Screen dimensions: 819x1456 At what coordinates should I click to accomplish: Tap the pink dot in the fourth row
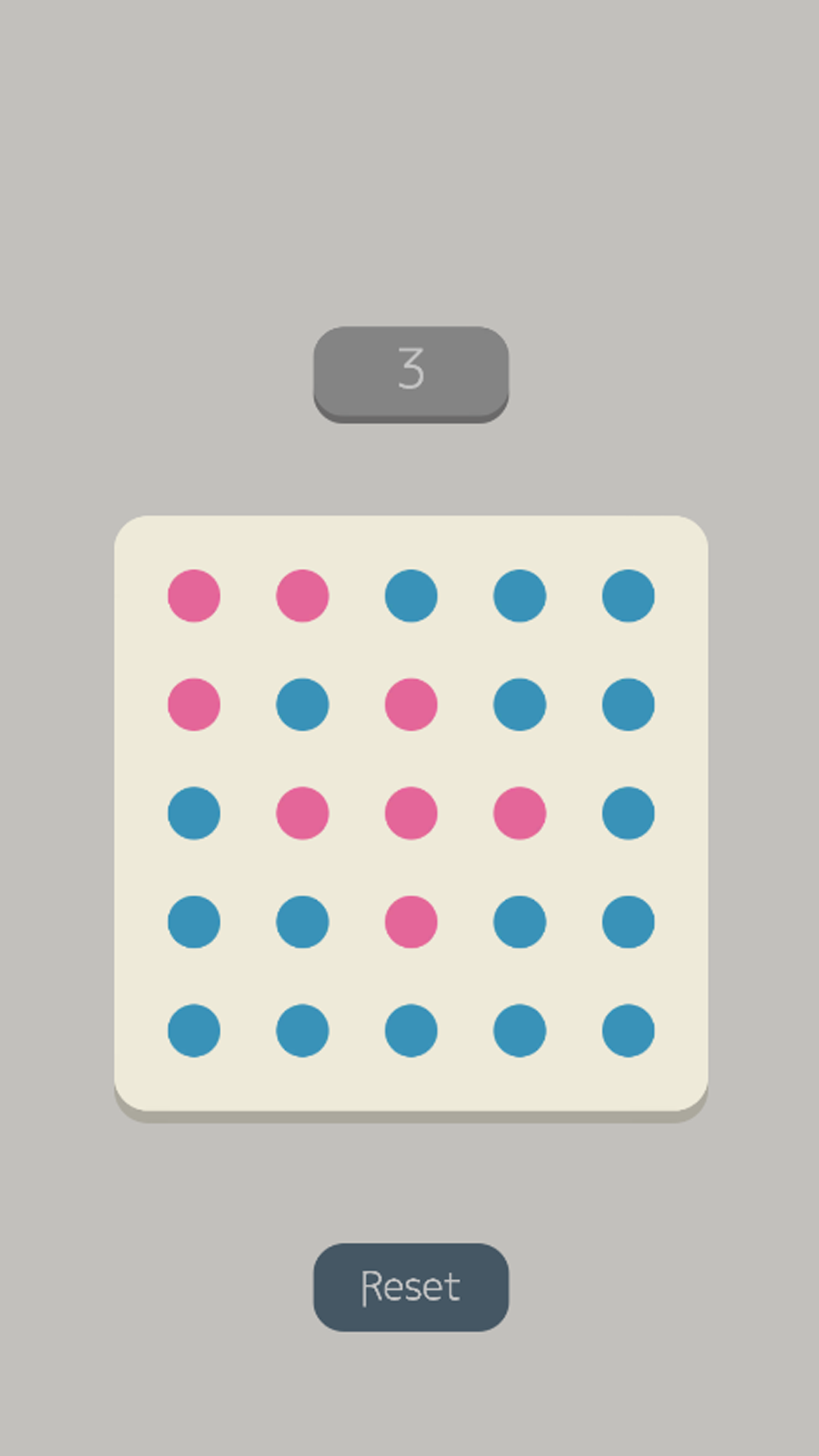410,922
